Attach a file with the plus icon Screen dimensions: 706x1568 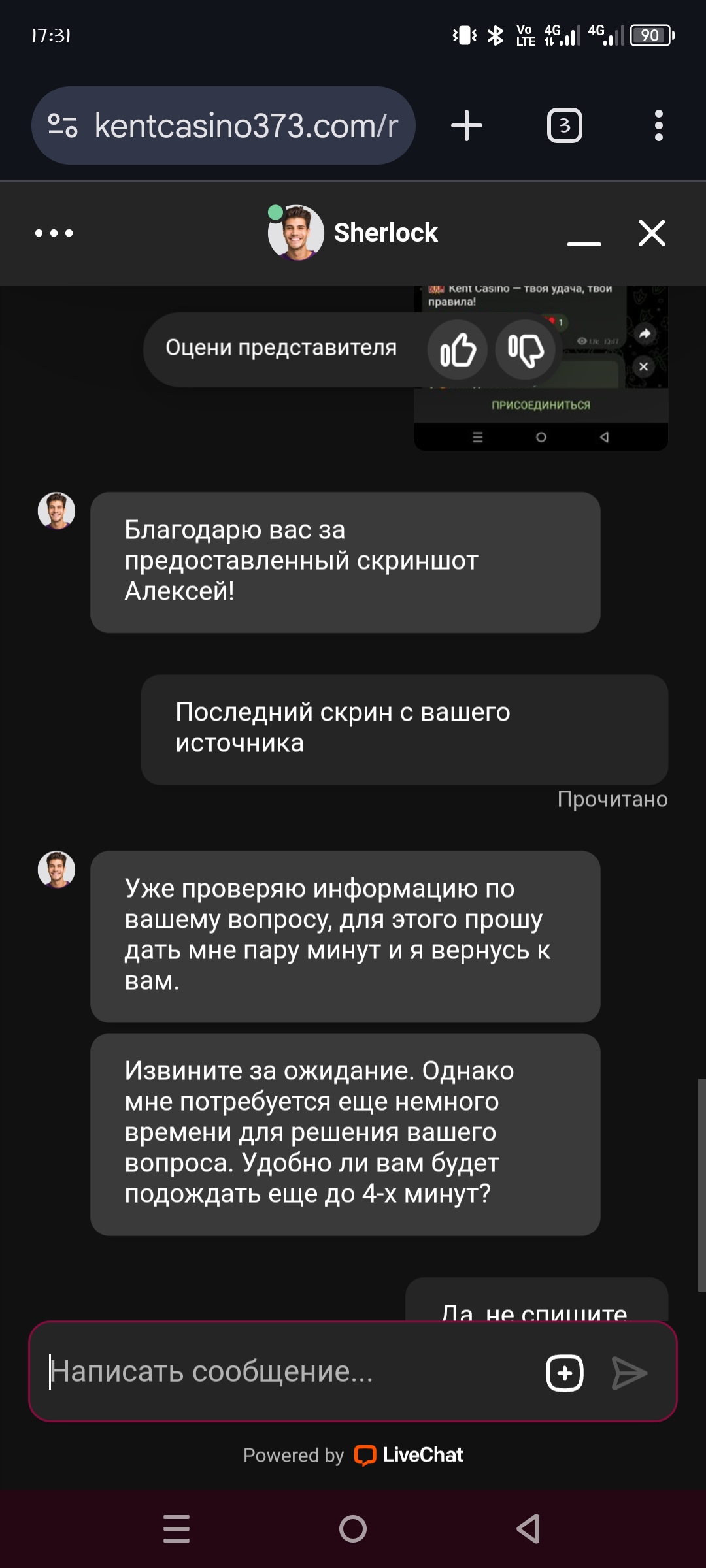click(565, 1373)
